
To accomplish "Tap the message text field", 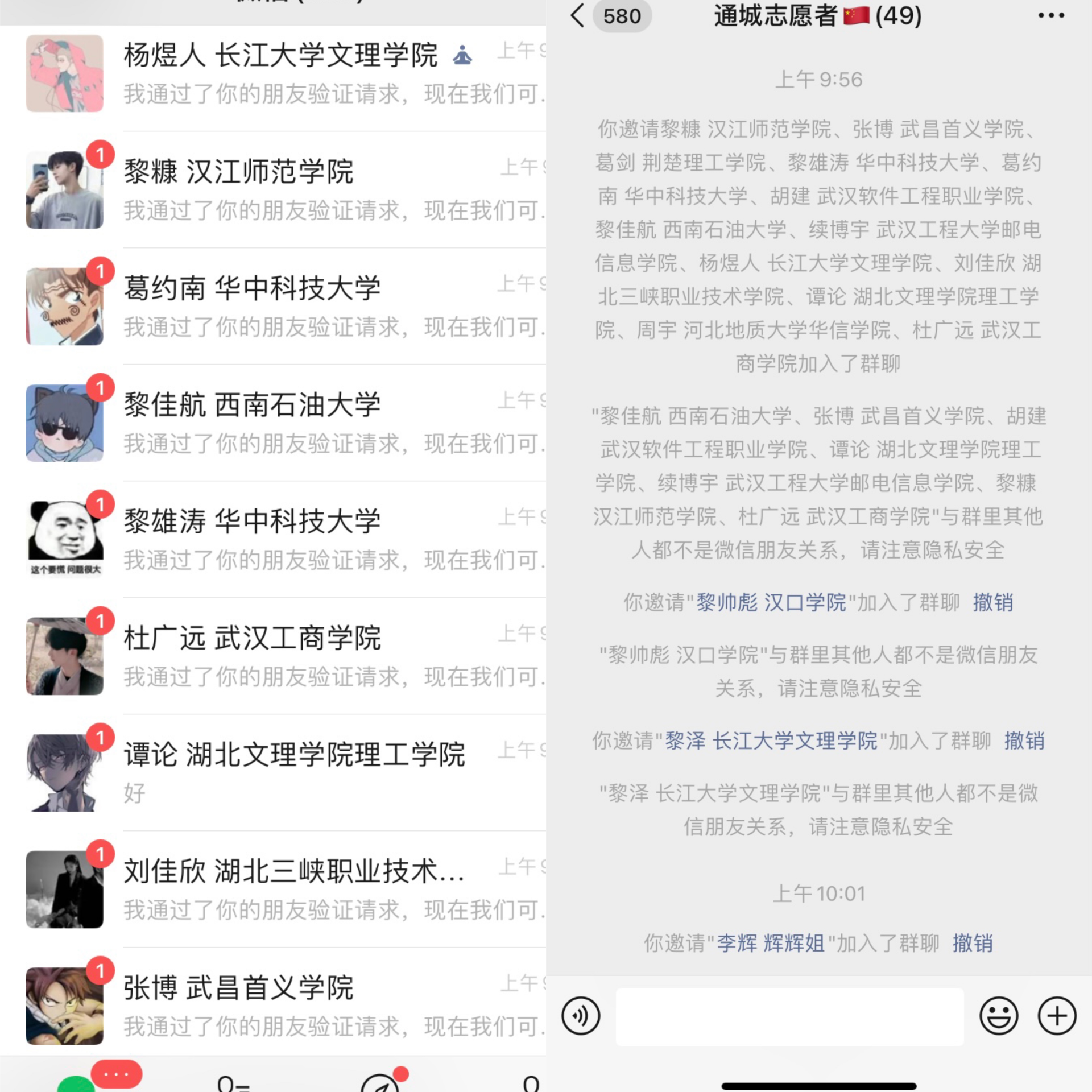I will tap(789, 1016).
